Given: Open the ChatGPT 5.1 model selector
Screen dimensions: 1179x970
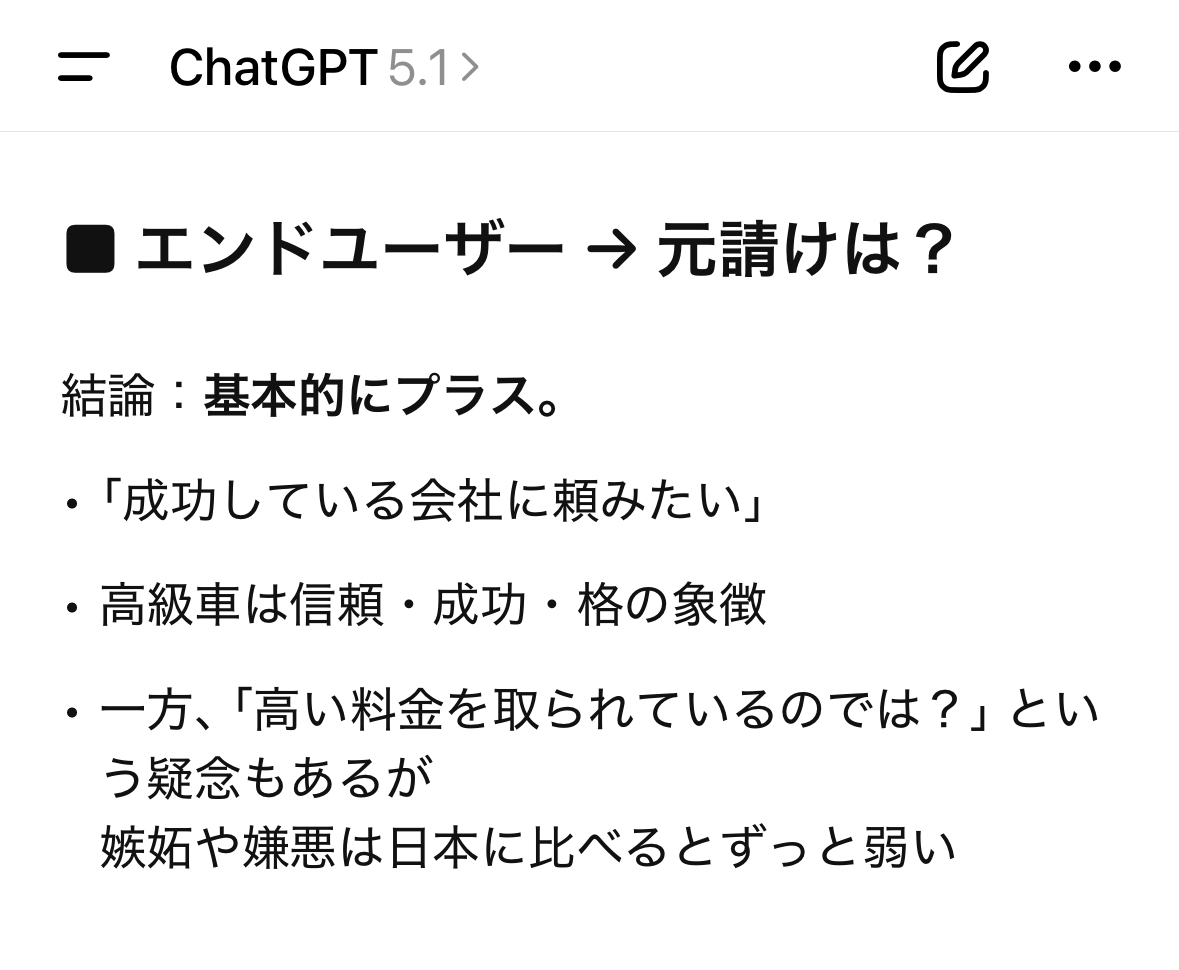Looking at the screenshot, I should 324,68.
